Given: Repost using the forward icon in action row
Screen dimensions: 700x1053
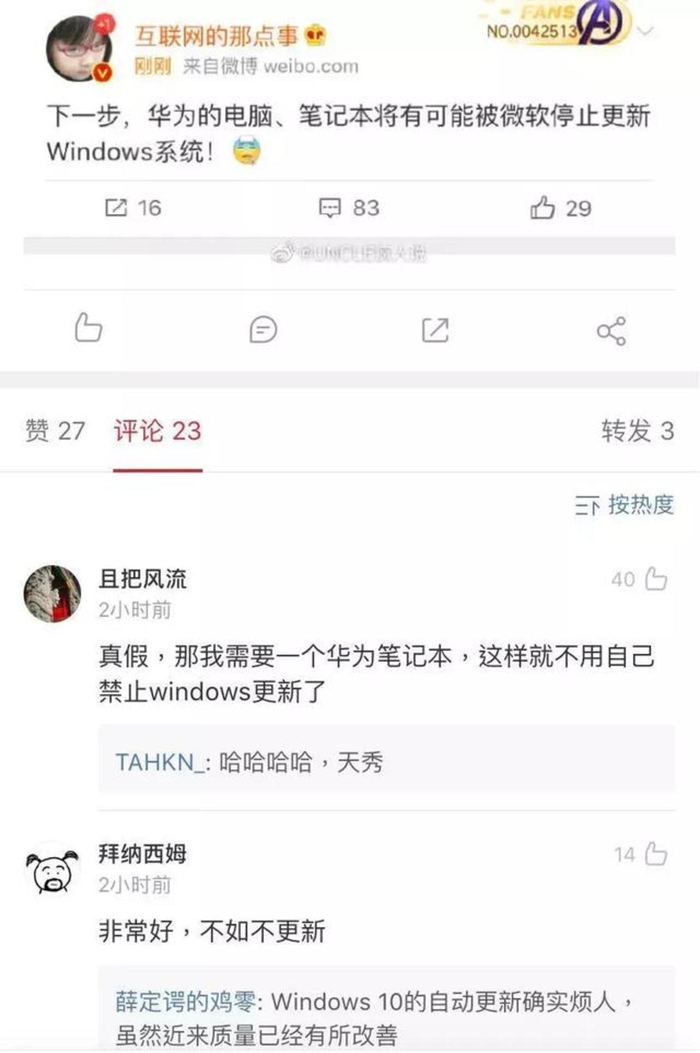Looking at the screenshot, I should coord(435,330).
